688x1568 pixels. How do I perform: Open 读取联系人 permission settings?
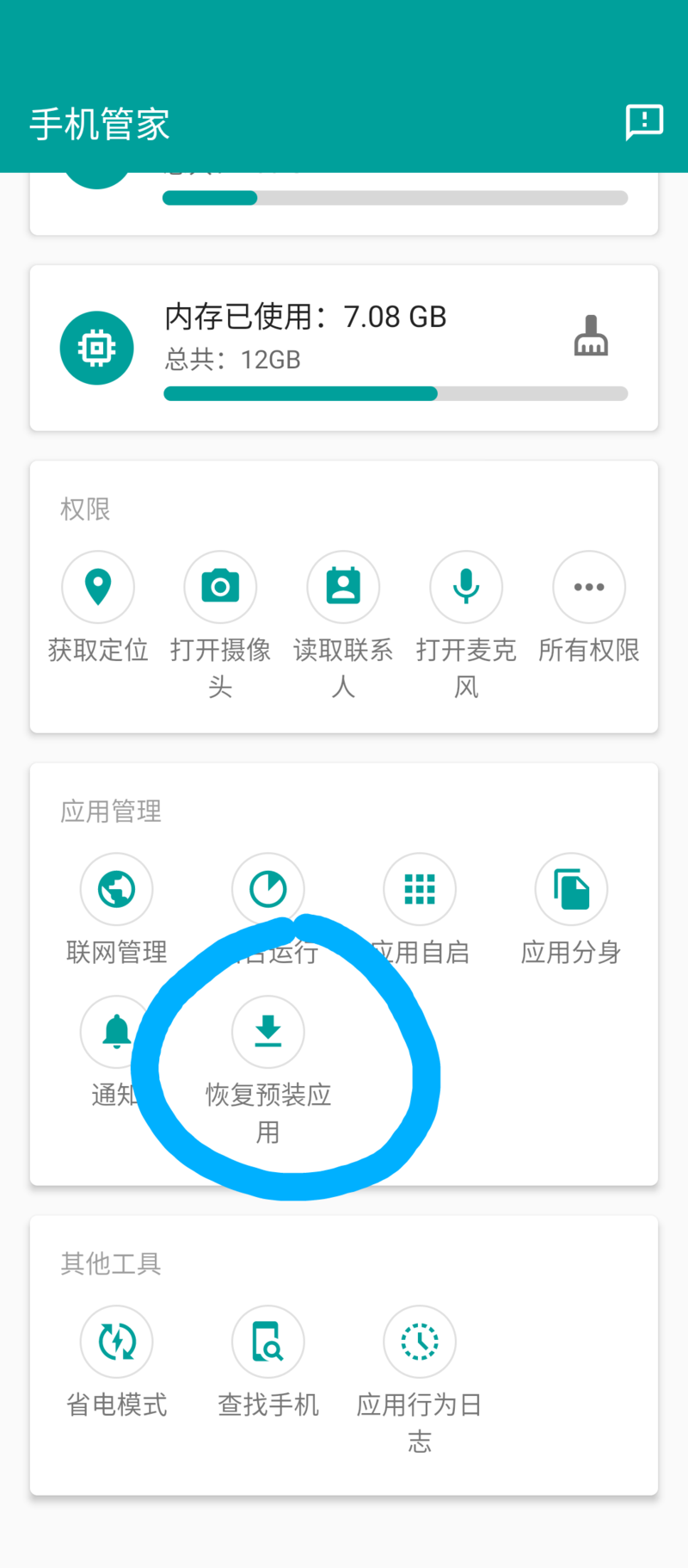343,587
